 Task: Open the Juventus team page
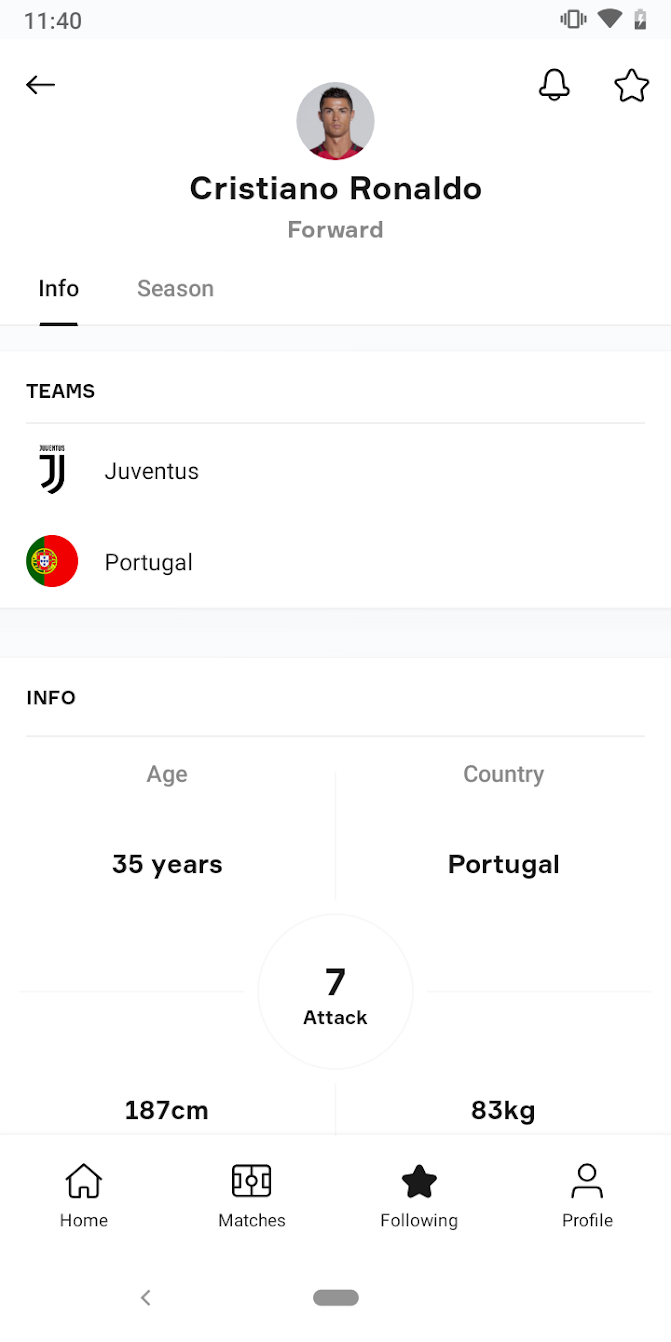pos(335,471)
